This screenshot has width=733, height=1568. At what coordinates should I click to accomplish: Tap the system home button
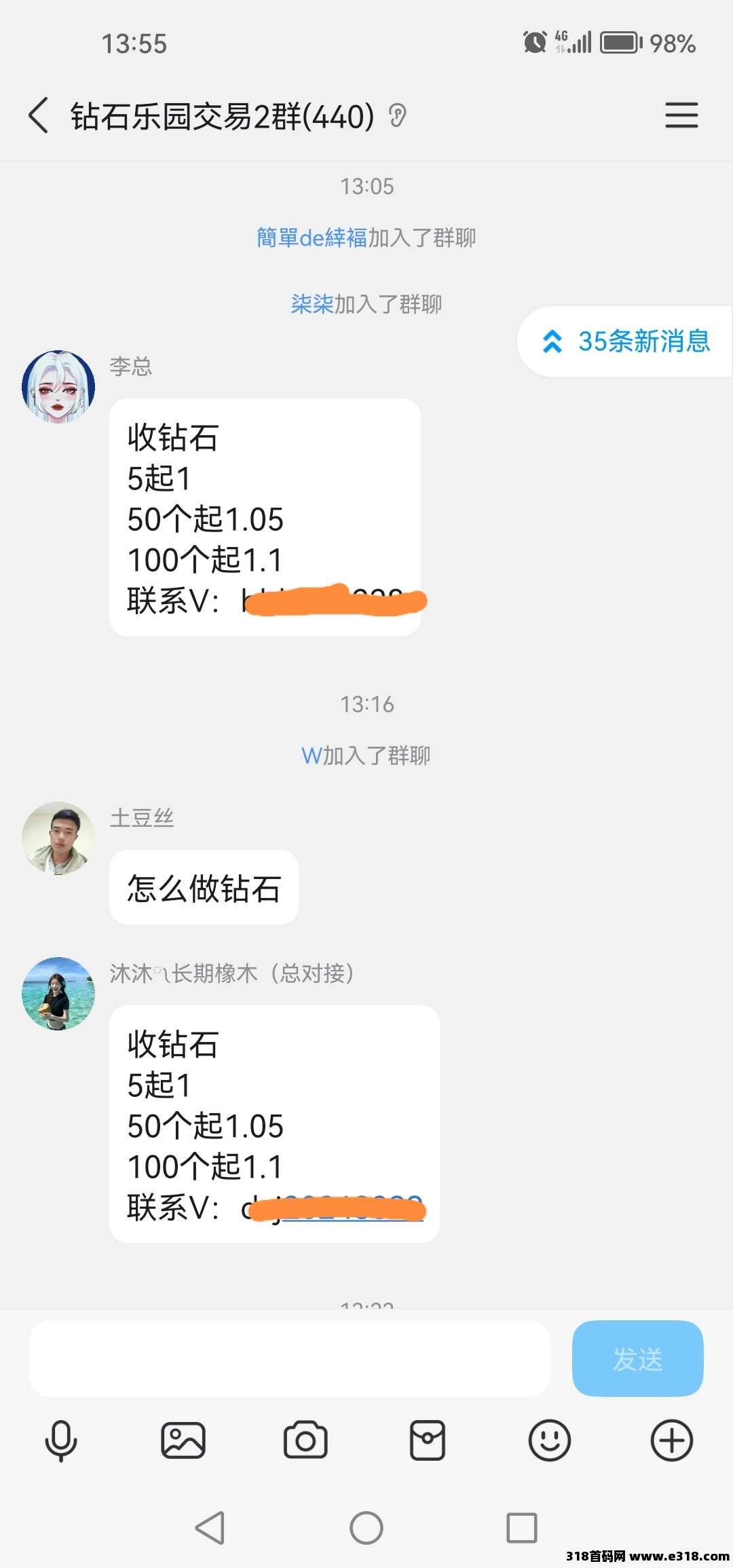coord(366,1528)
